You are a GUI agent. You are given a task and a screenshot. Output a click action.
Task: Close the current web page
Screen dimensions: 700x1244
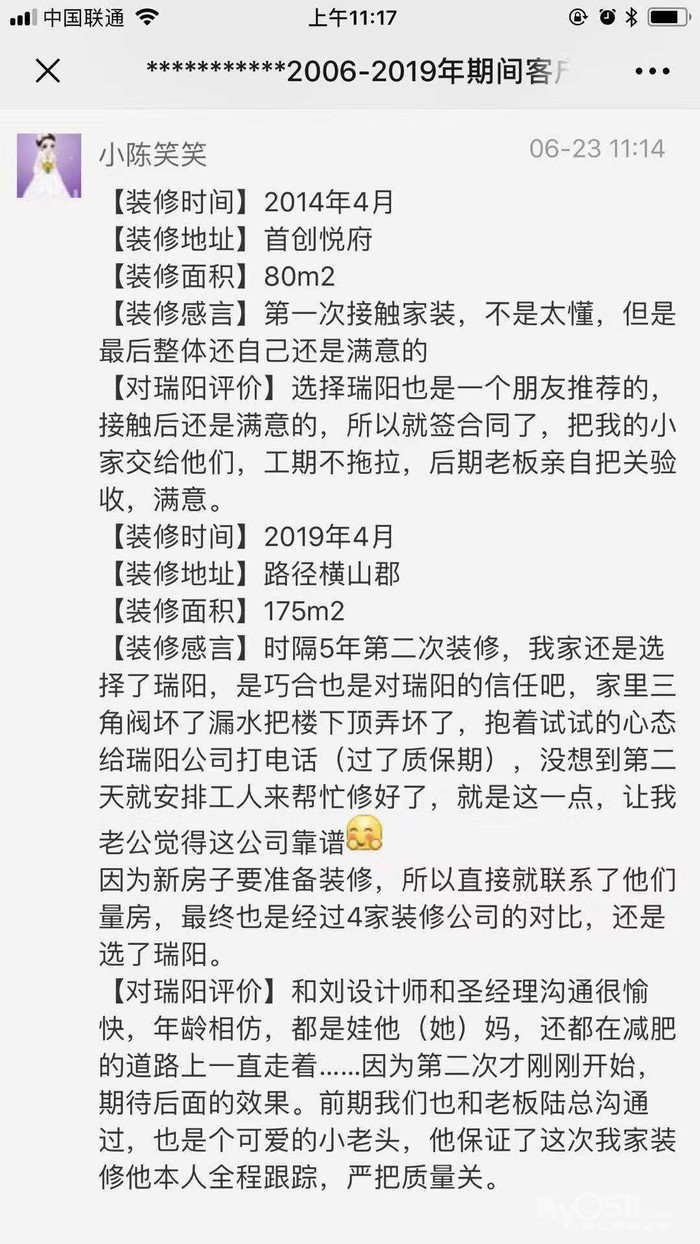tap(47, 70)
